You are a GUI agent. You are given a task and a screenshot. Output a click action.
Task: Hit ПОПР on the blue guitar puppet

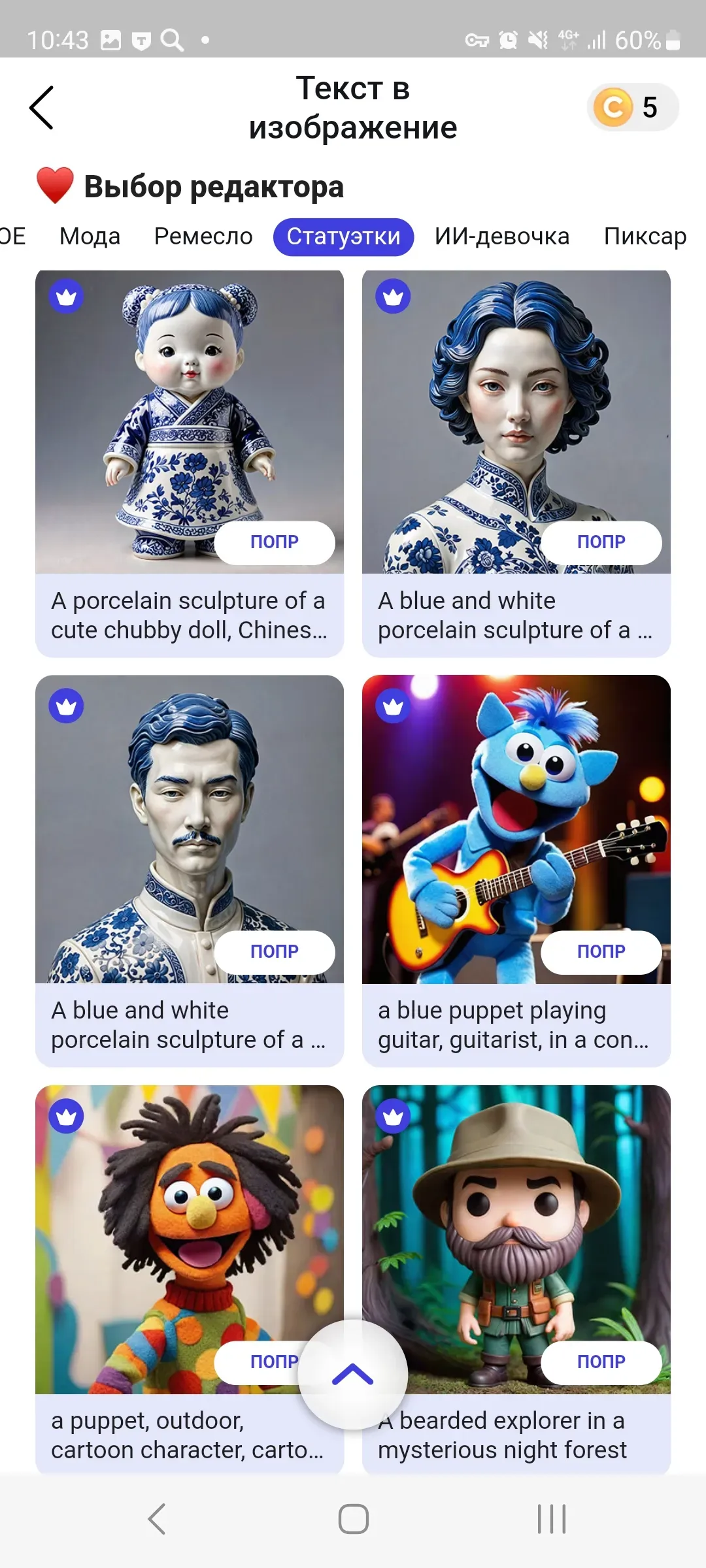(601, 952)
